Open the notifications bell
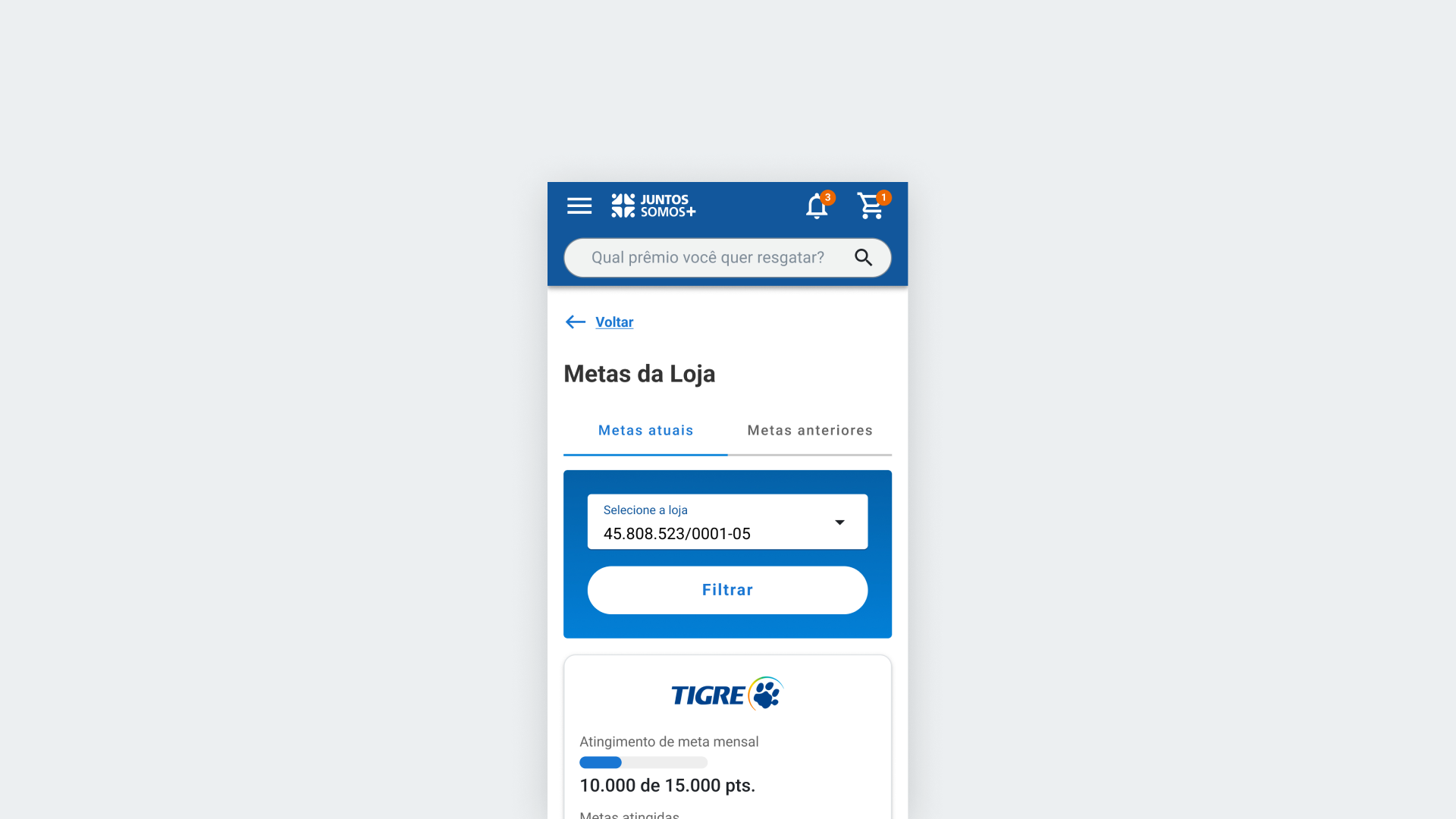1456x819 pixels. pos(817,206)
